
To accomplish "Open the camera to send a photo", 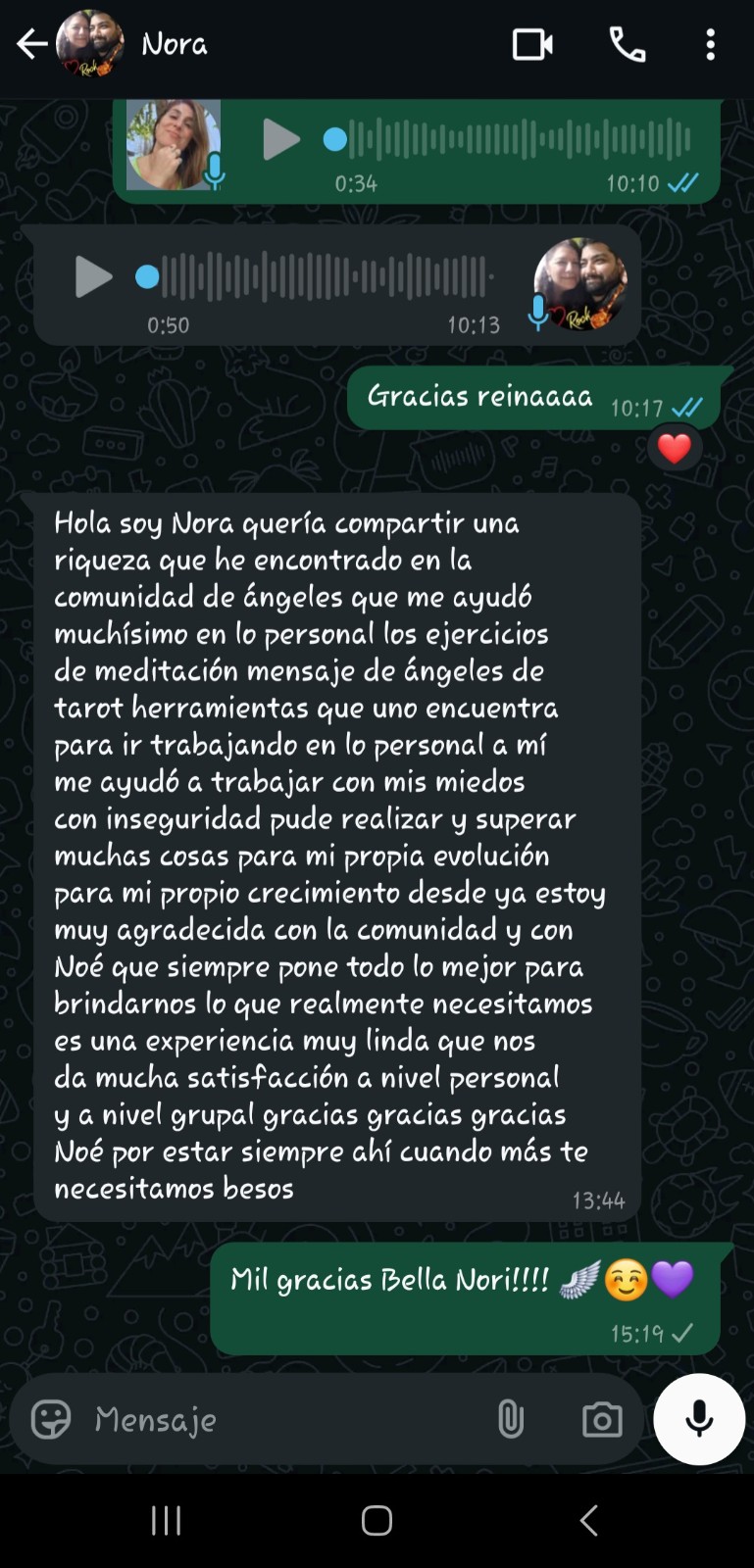I will click(x=602, y=1419).
